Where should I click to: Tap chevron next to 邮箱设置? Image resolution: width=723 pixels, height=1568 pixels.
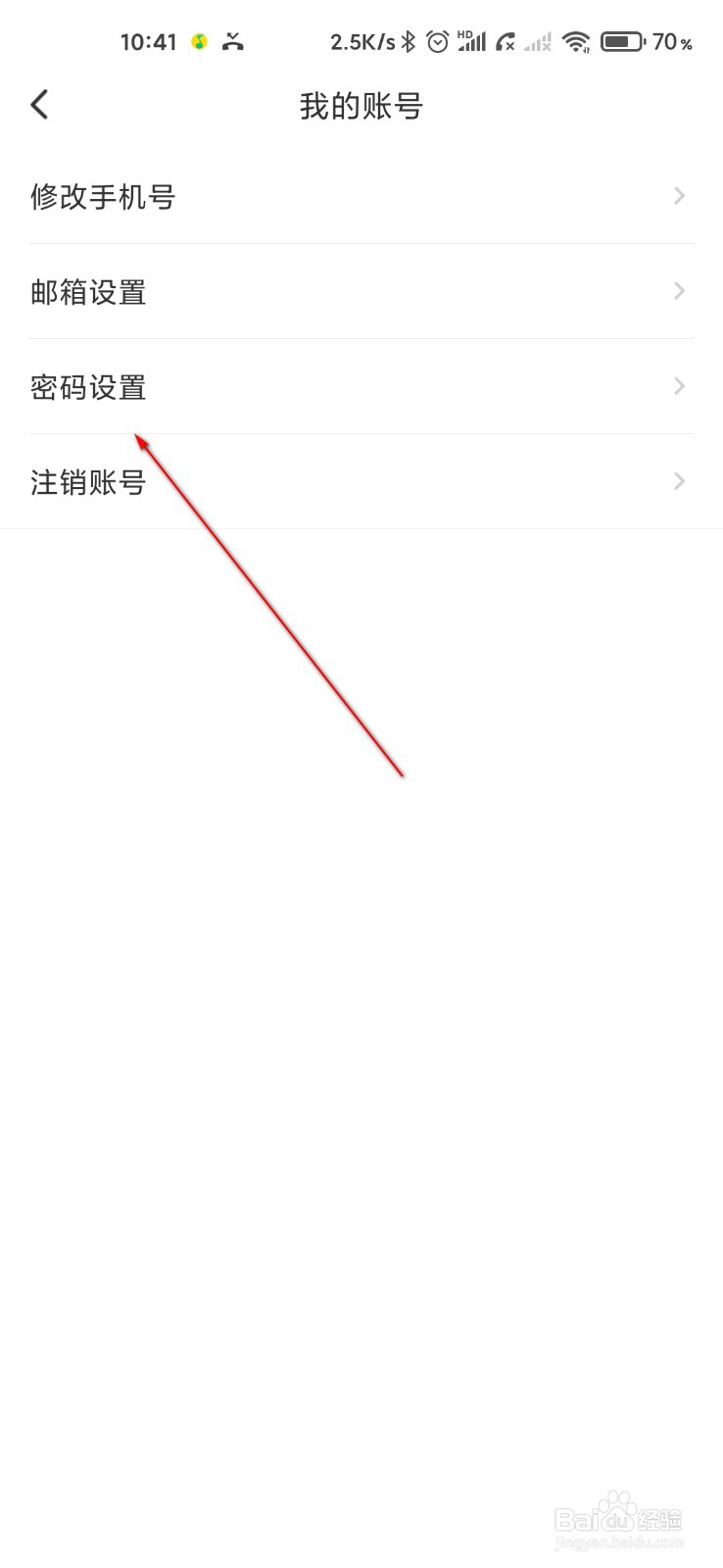click(678, 291)
